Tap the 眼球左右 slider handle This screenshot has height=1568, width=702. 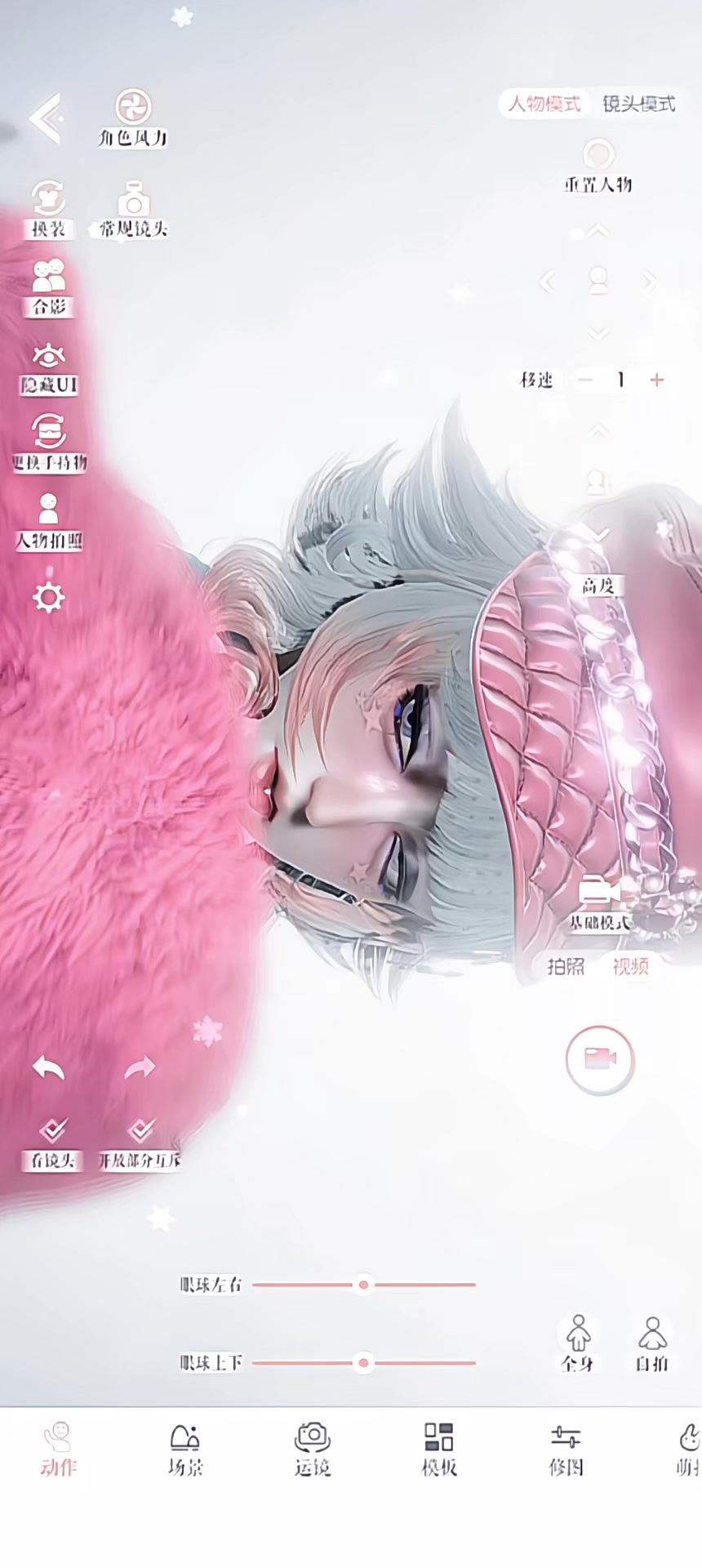pyautogui.click(x=363, y=1285)
